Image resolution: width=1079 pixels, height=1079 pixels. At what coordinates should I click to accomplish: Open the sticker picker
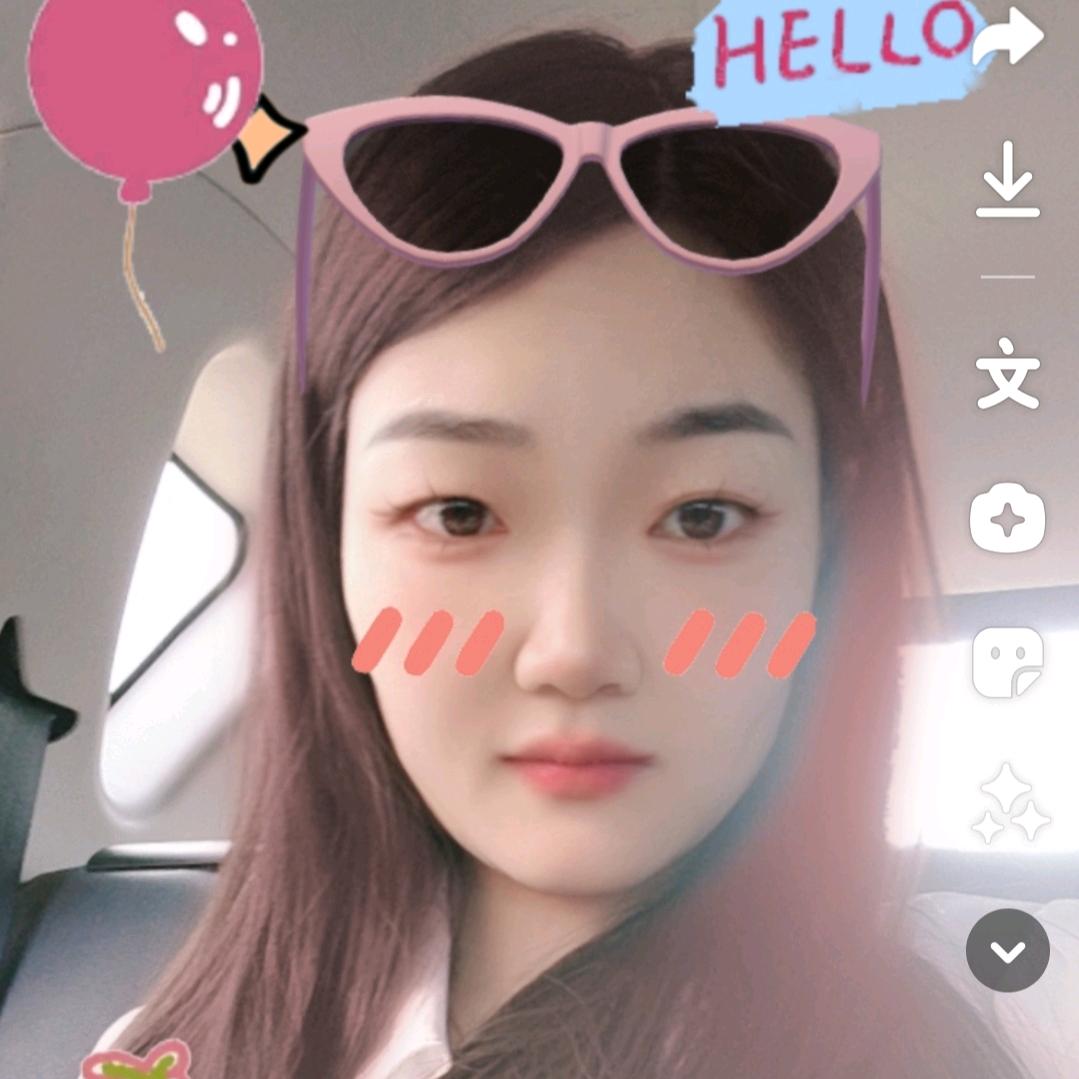point(1008,663)
